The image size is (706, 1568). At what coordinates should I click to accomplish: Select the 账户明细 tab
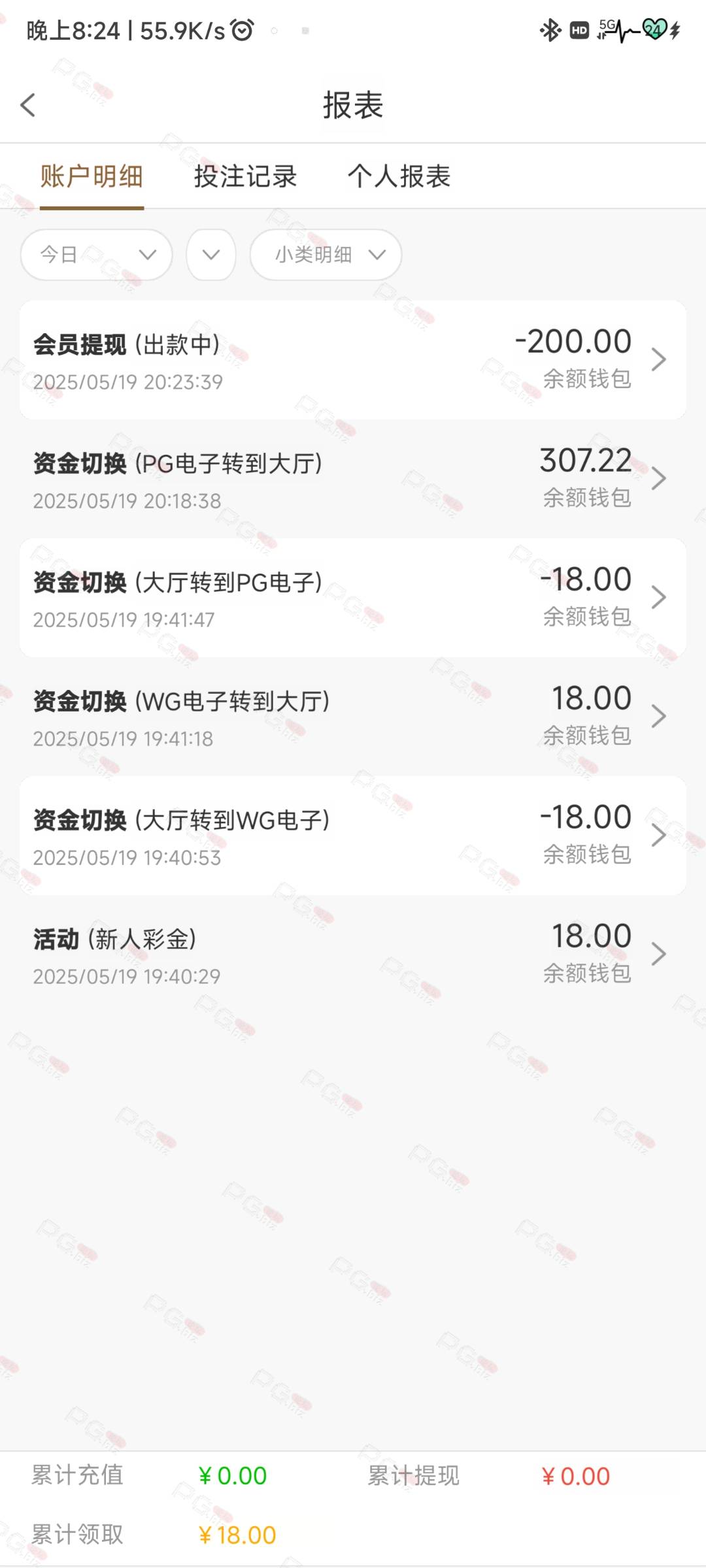92,176
